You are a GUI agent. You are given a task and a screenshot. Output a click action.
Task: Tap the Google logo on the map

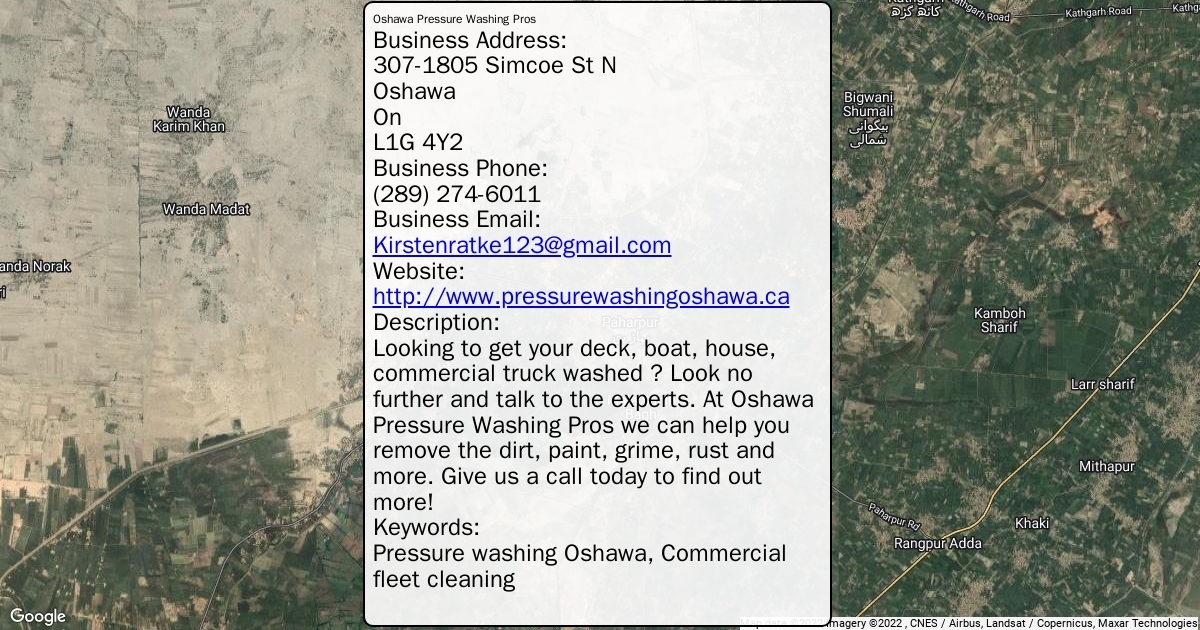click(38, 616)
